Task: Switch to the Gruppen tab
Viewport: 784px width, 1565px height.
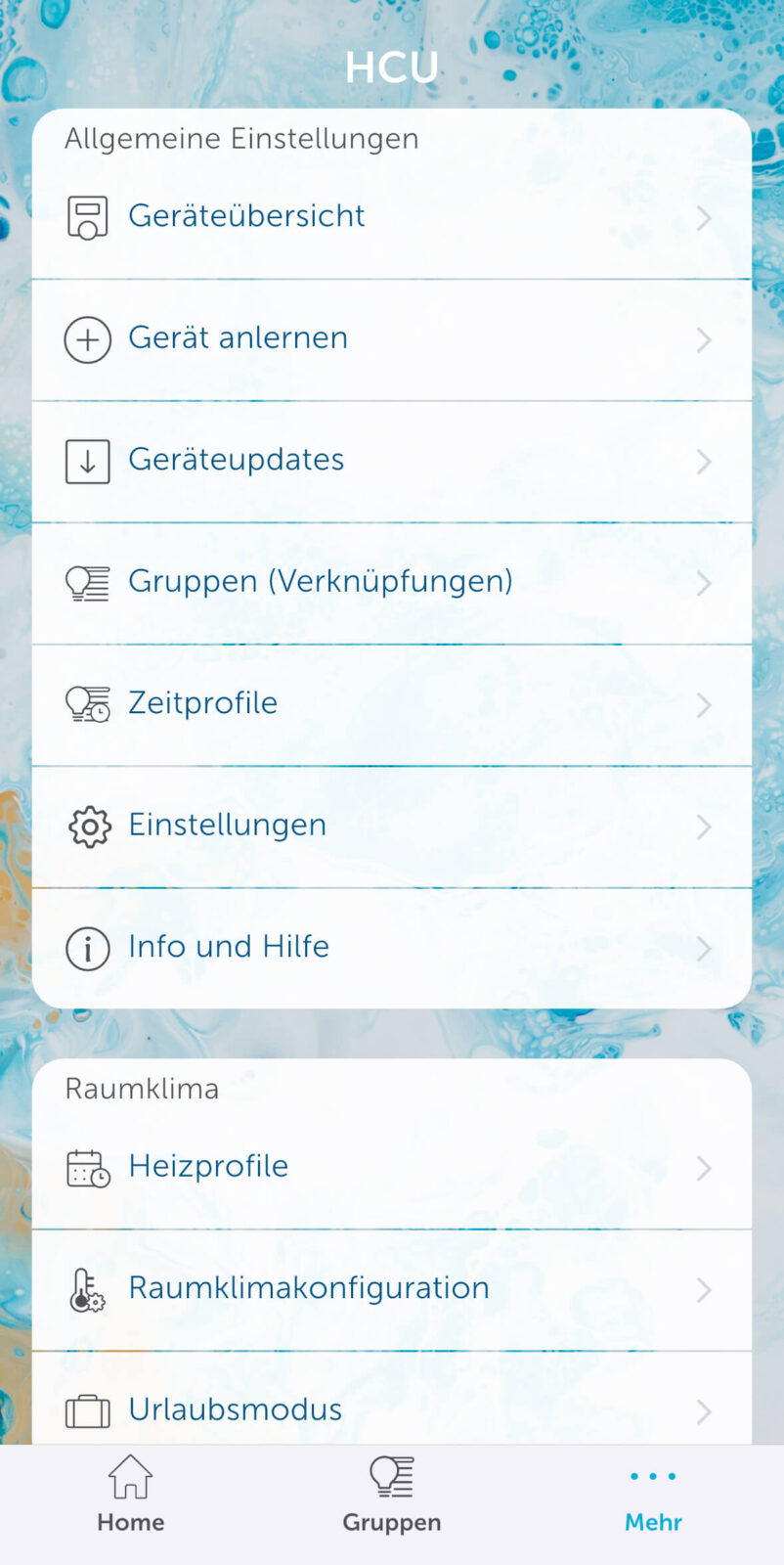Action: click(x=391, y=1495)
